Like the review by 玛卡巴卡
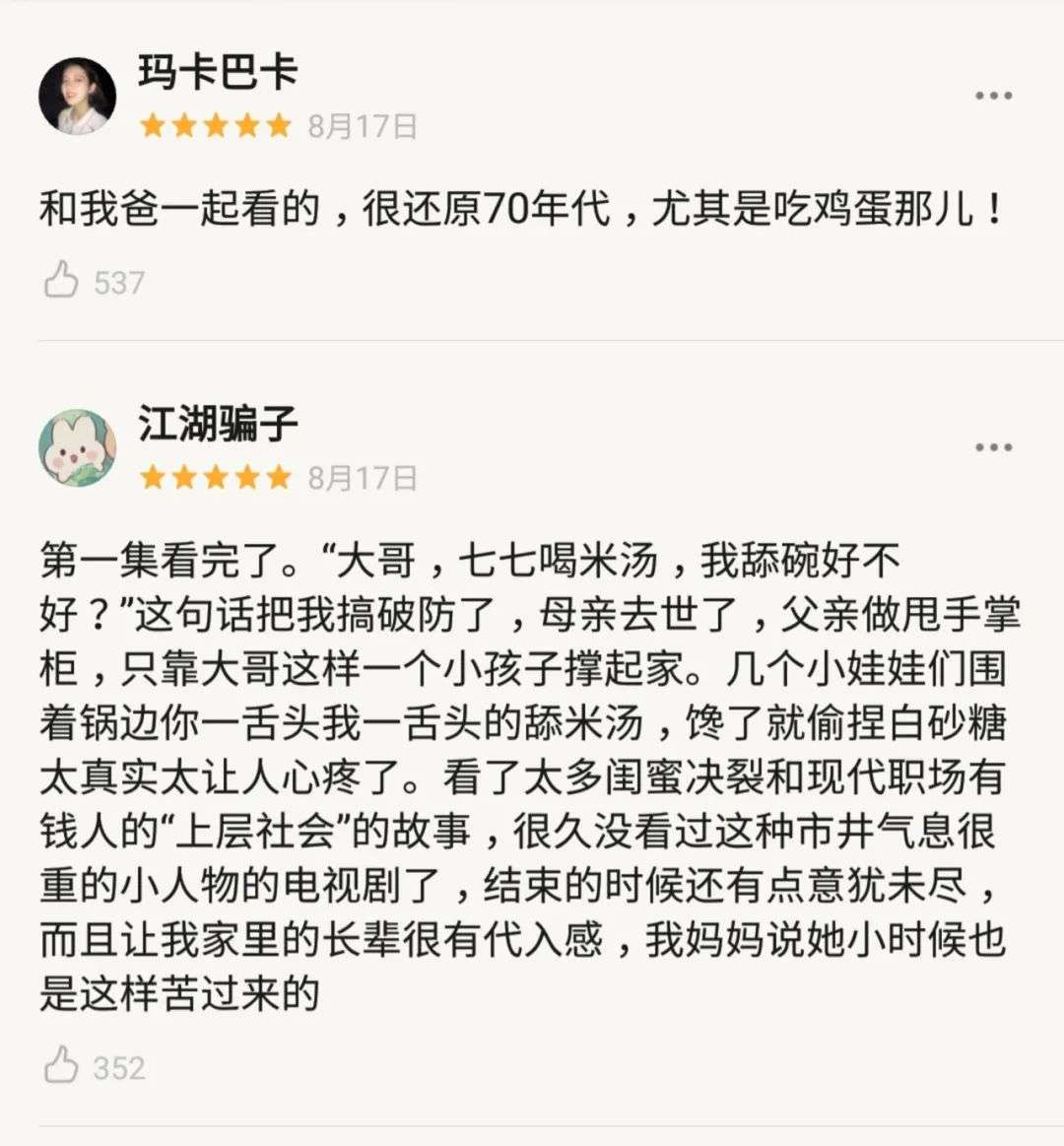Screen dimensions: 1064x1146 tap(62, 281)
